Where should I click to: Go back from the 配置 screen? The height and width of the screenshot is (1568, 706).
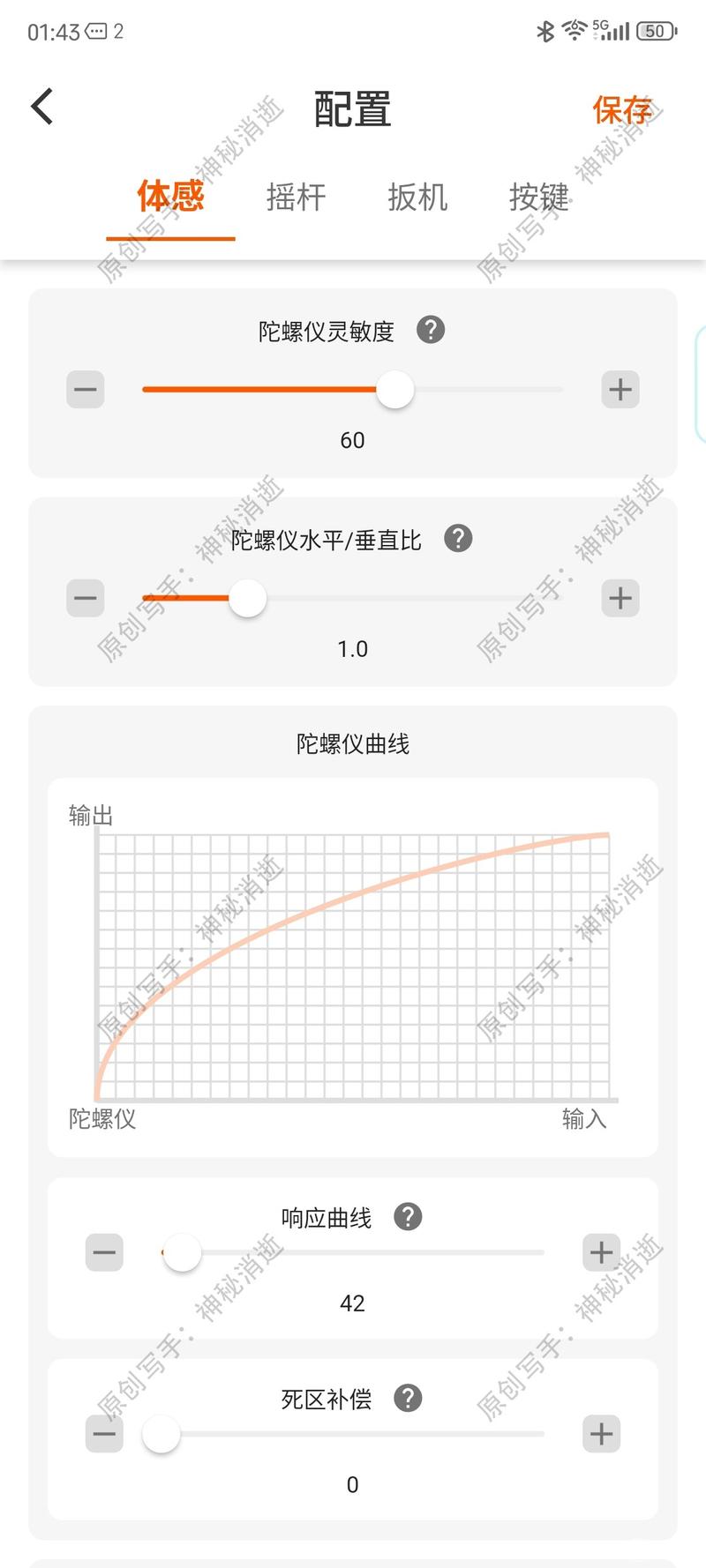(x=41, y=107)
